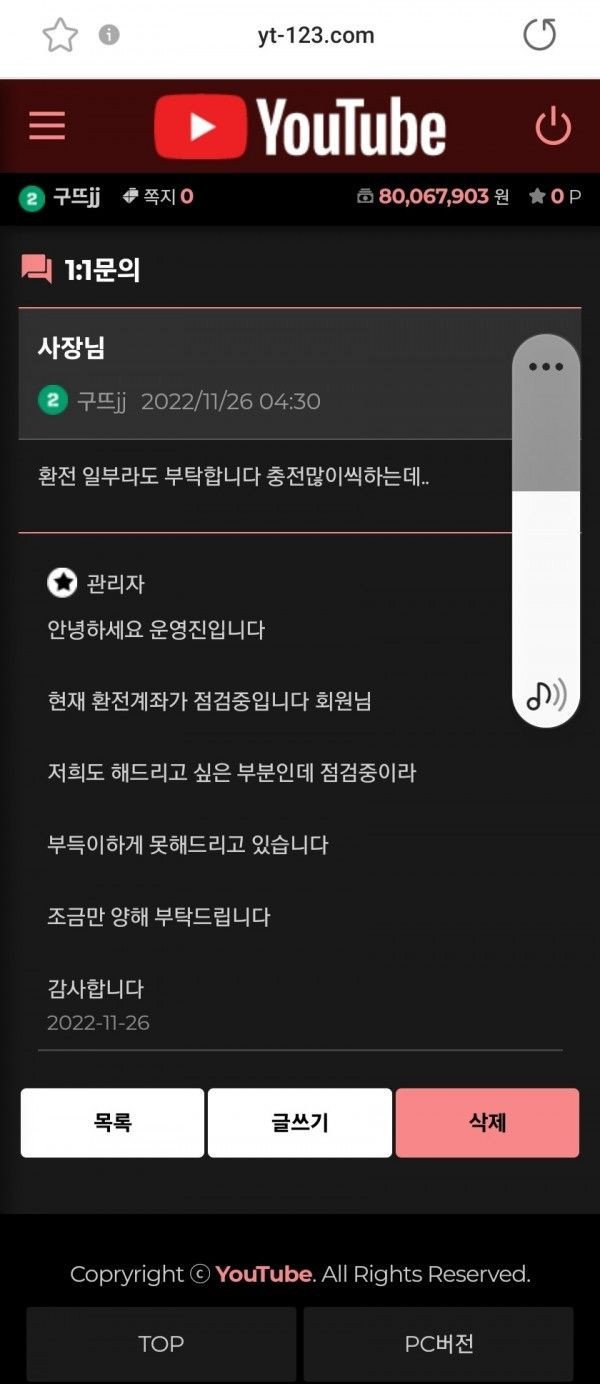Tap 글쓰기 to write a post
This screenshot has width=600, height=1384.
point(299,1123)
